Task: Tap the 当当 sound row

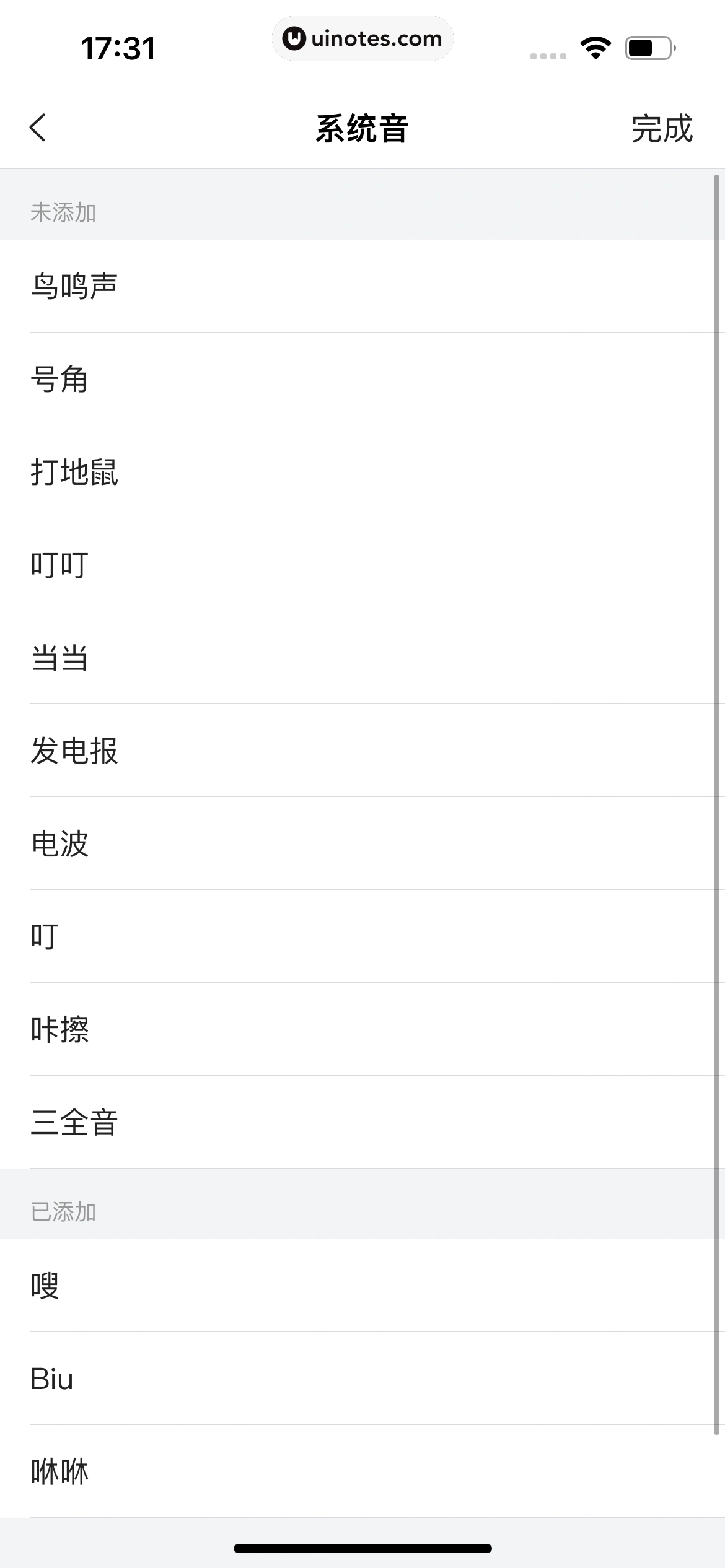Action: tap(60, 658)
